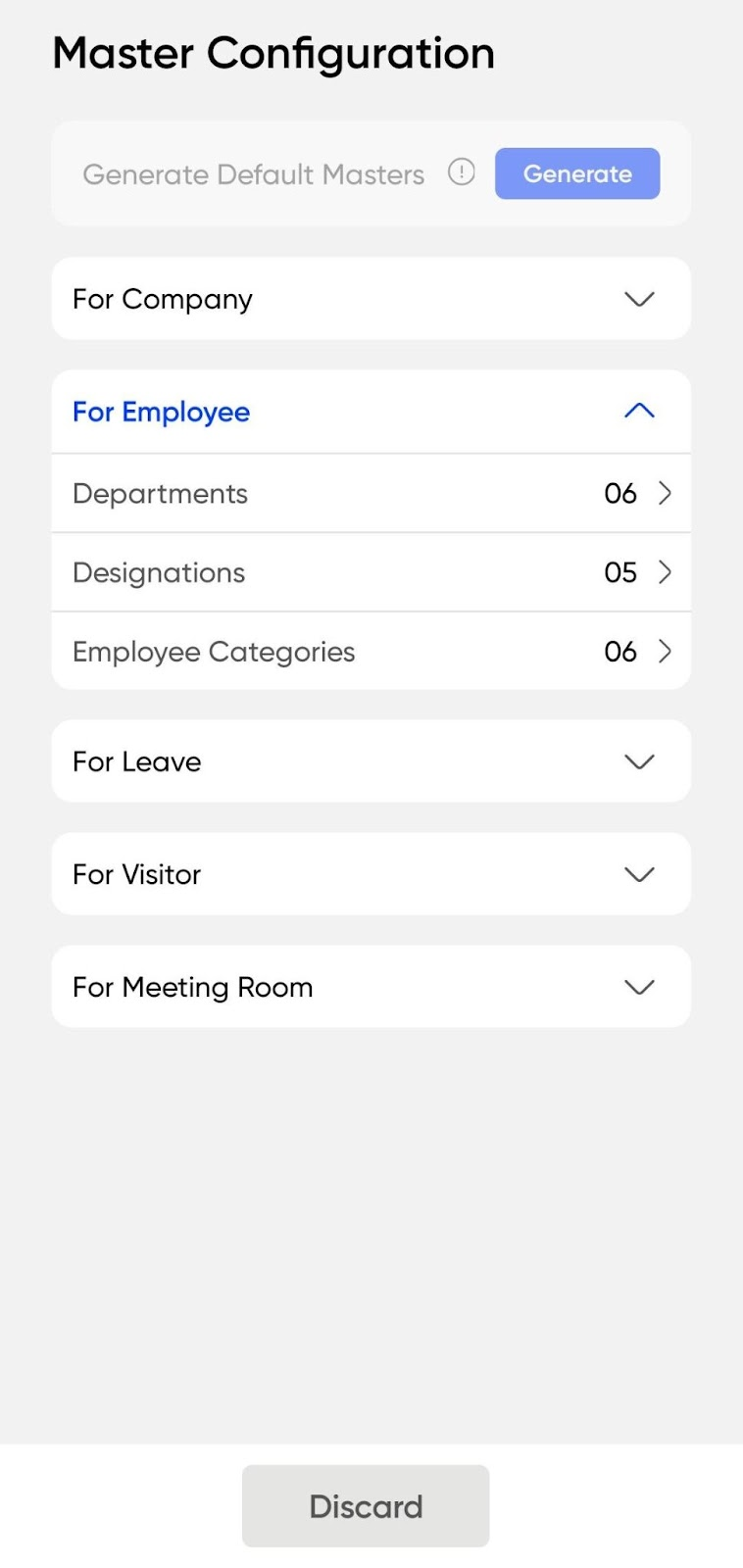Open Employee Categories
The width and height of the screenshot is (743, 1568).
click(x=371, y=652)
